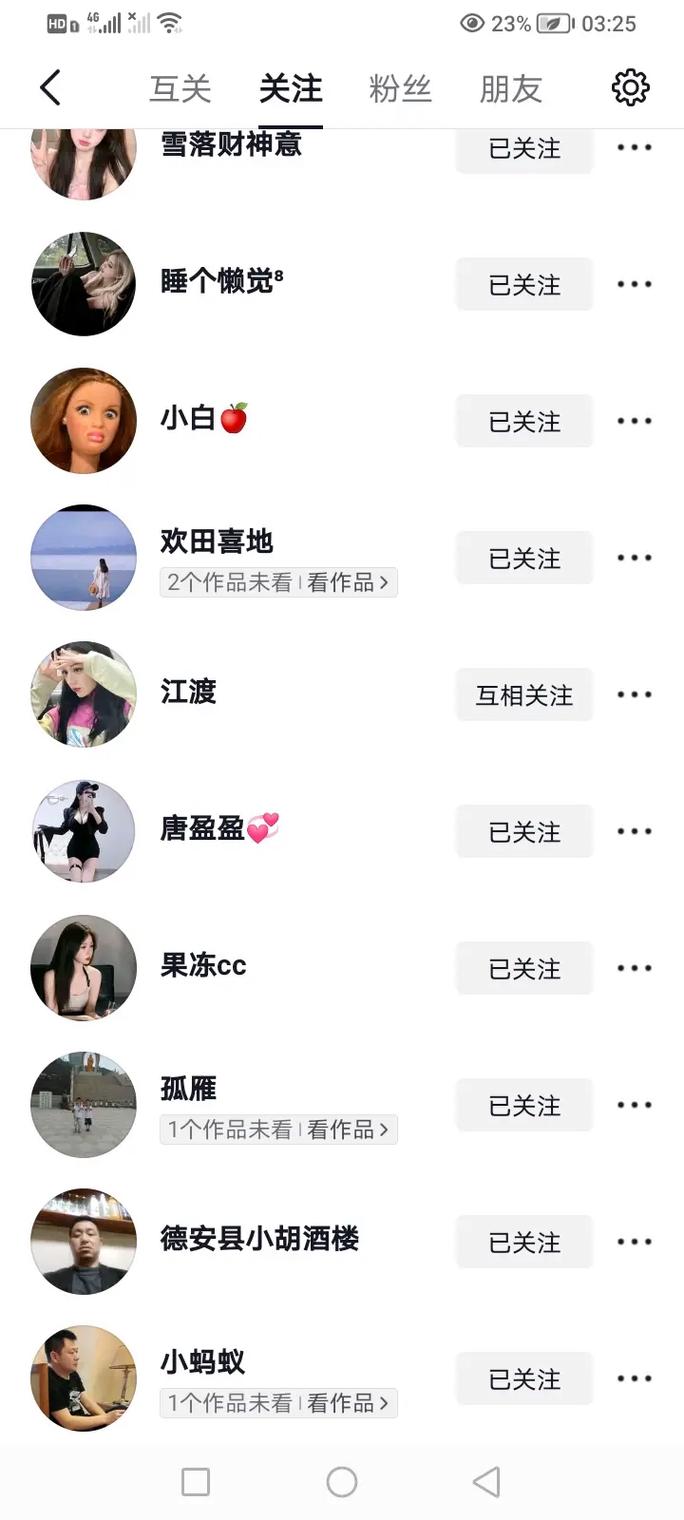Open more options for 小白
Image resolution: width=684 pixels, height=1520 pixels.
click(634, 421)
